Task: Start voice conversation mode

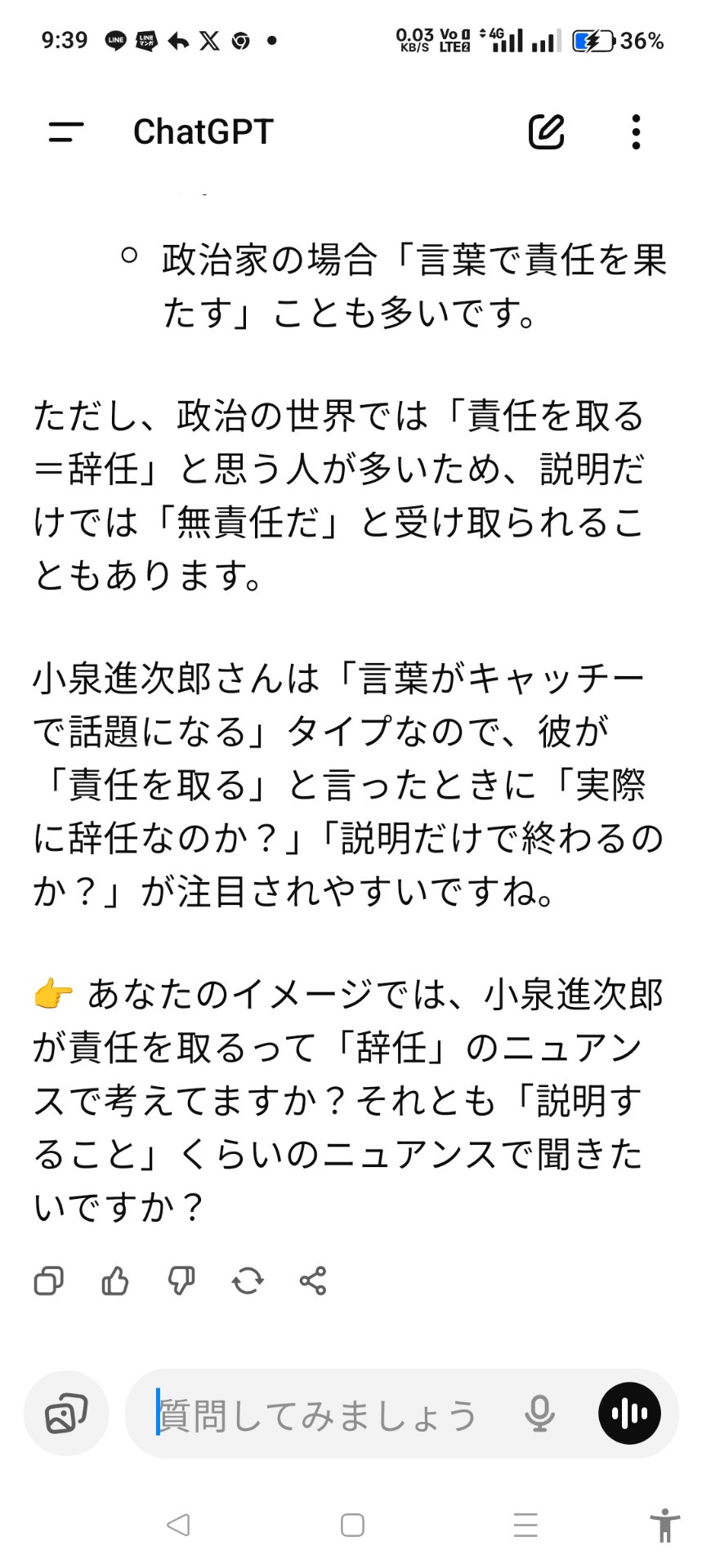Action: click(628, 1414)
